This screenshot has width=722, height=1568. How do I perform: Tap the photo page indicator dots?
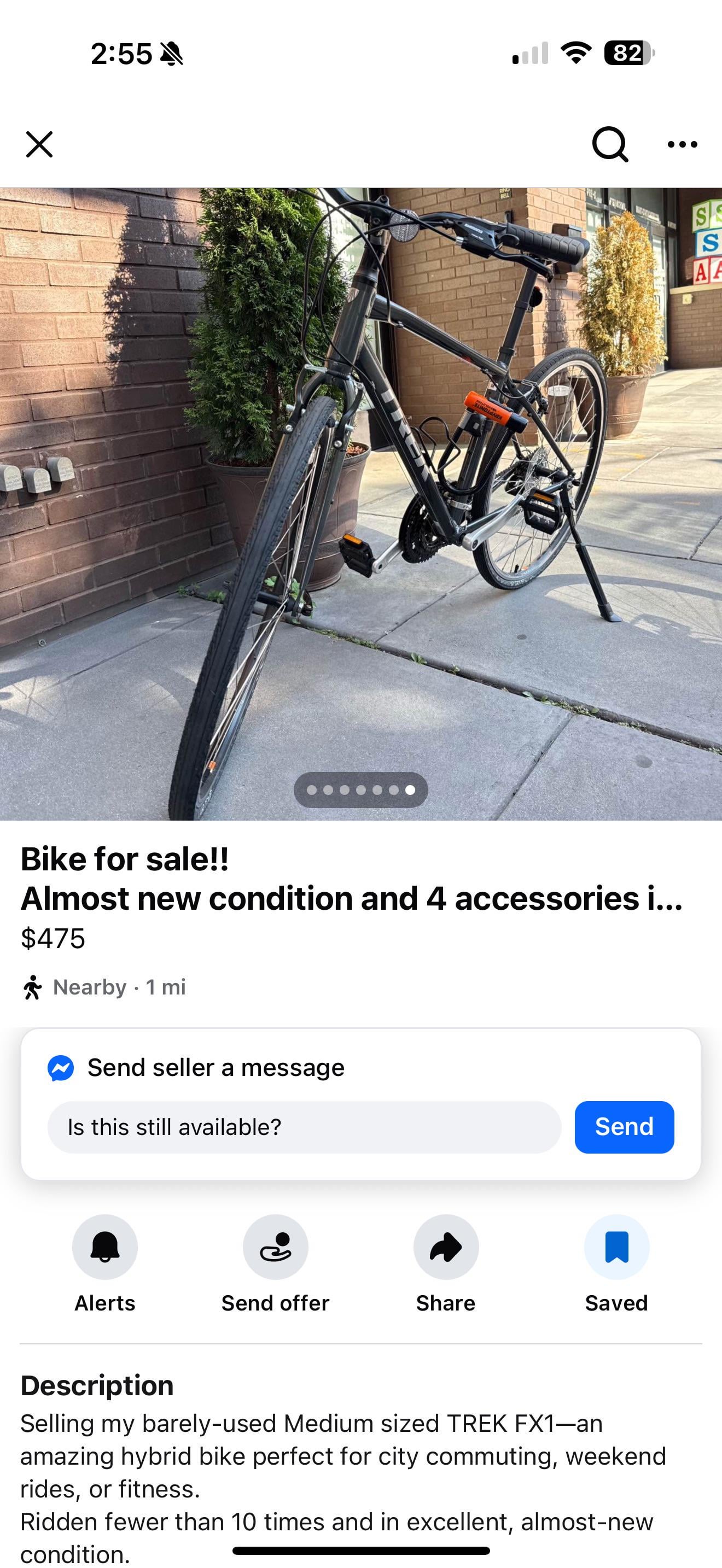click(x=361, y=790)
